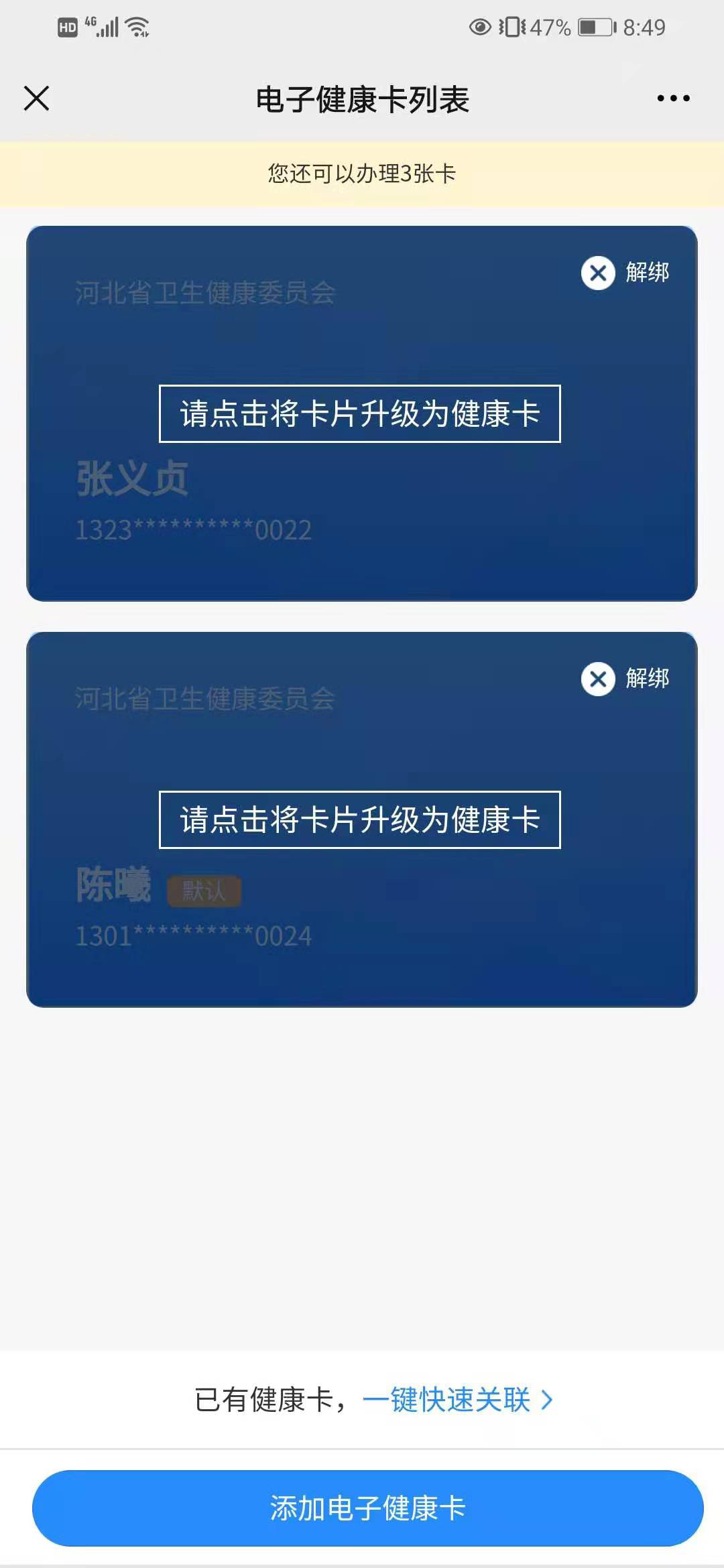Upgrade 张义贞's card to a health card
The image size is (724, 1568).
click(x=360, y=413)
